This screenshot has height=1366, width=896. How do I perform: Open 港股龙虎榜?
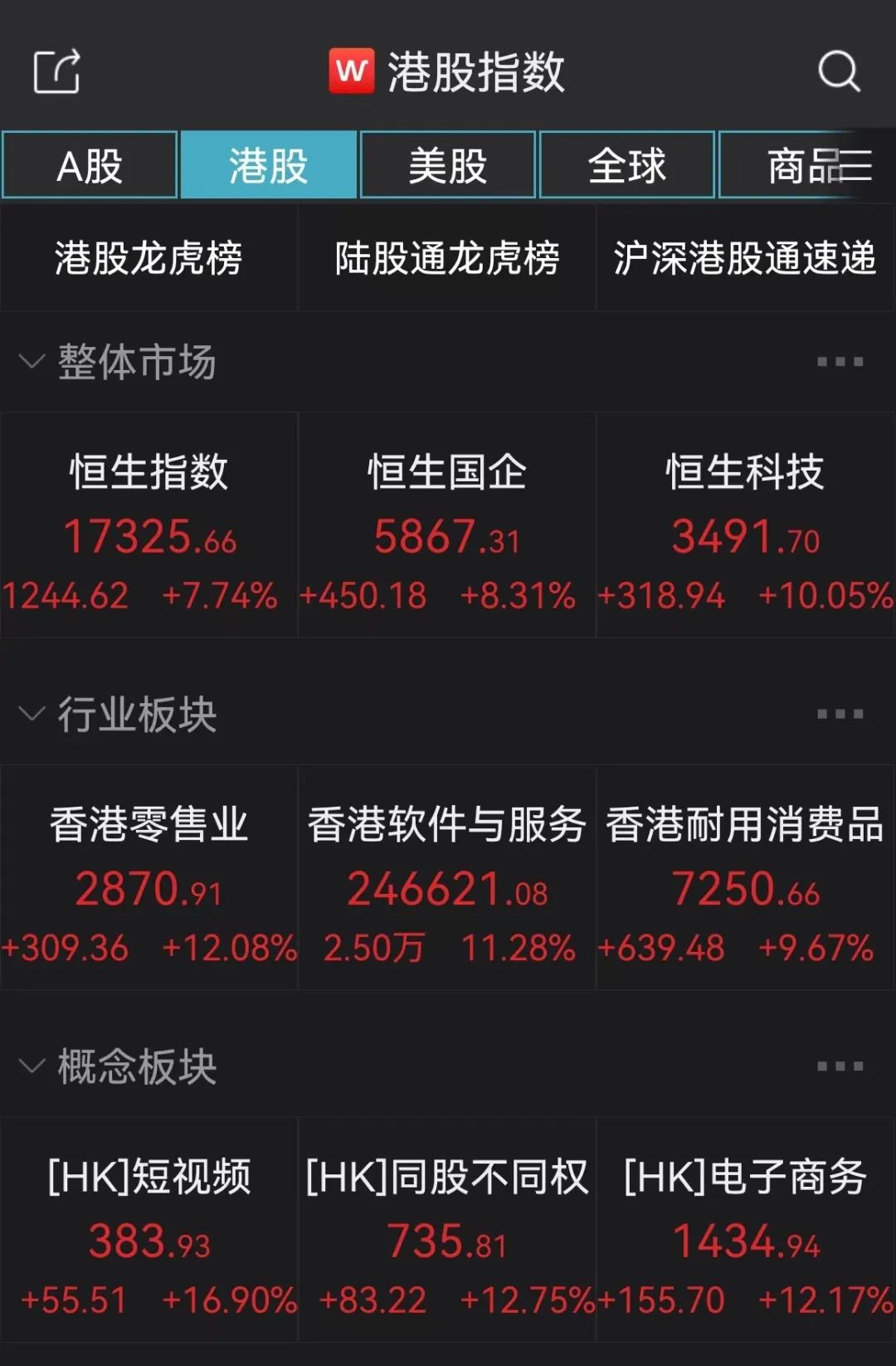coord(149,258)
